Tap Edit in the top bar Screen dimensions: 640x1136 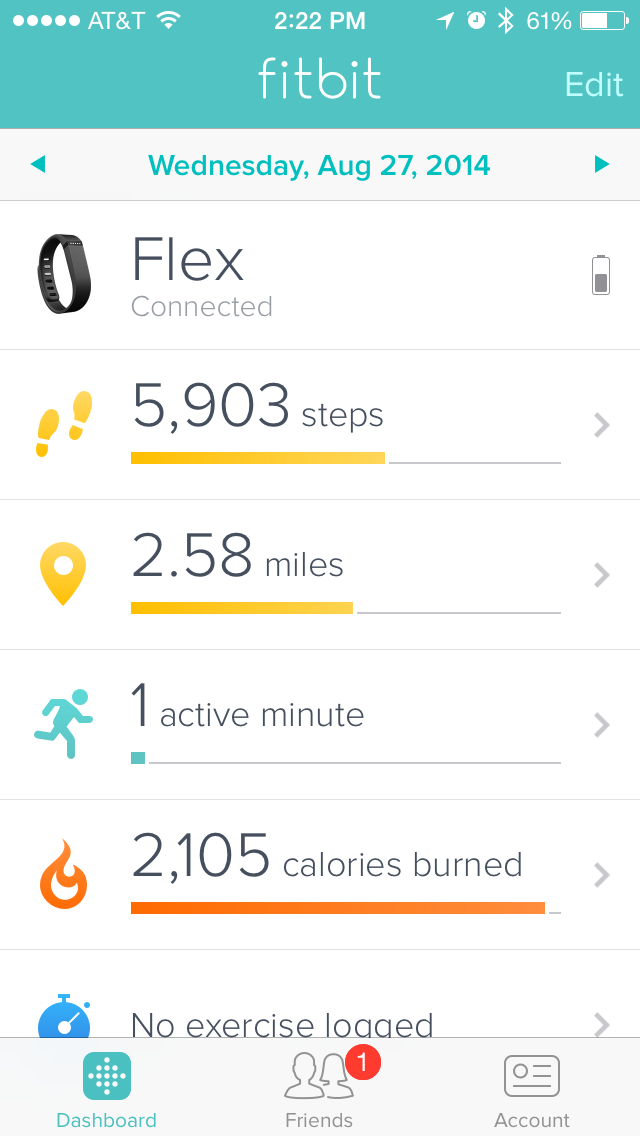pyautogui.click(x=593, y=84)
